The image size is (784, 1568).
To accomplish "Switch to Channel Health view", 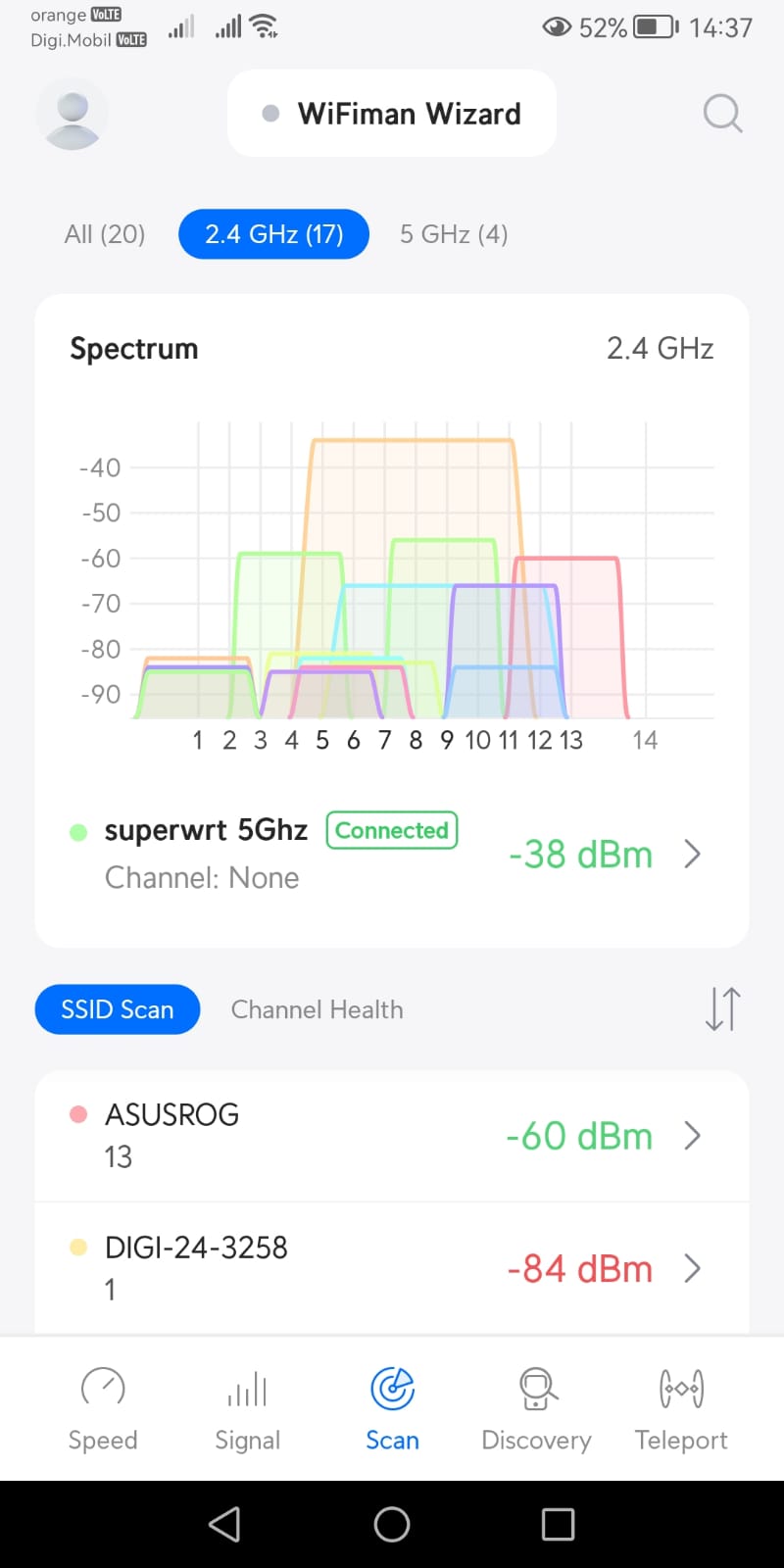I will point(317,1009).
